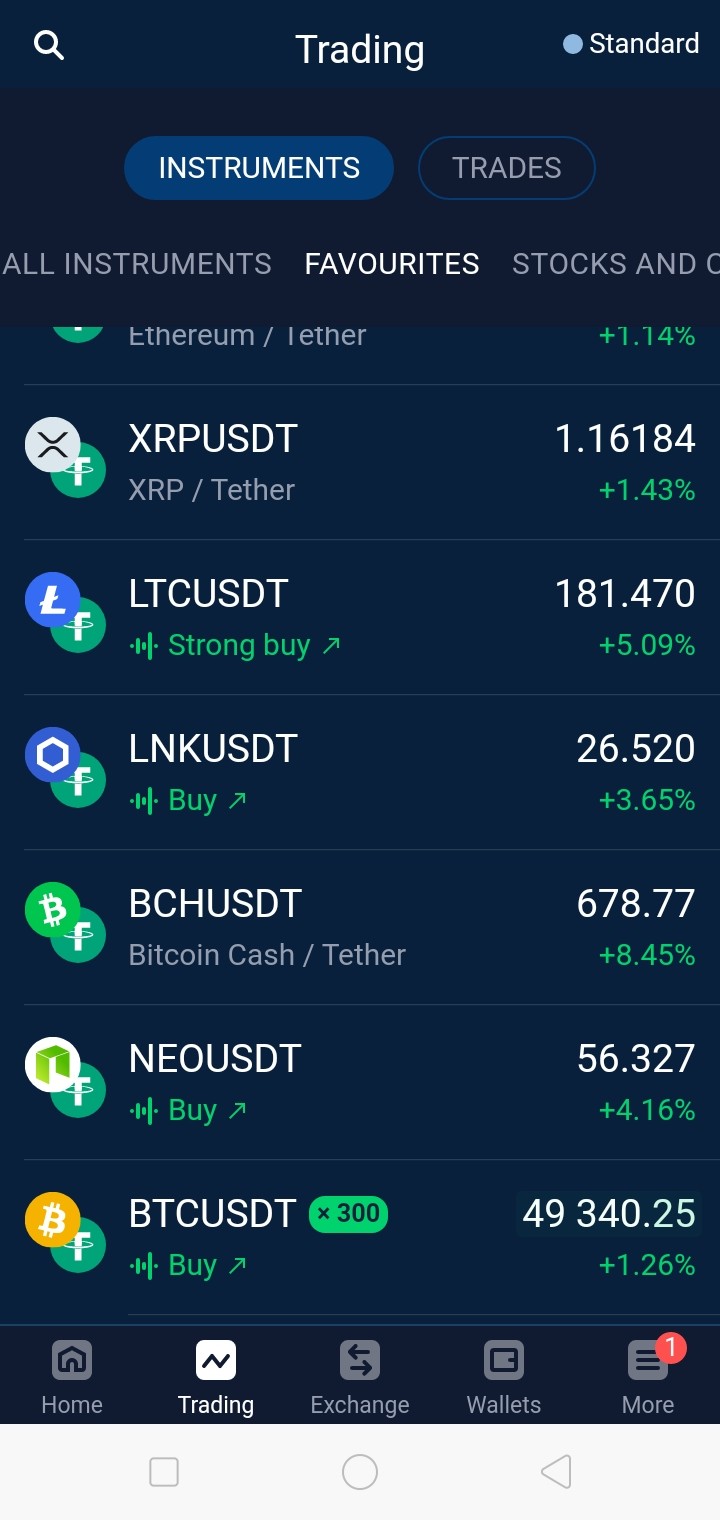Screen dimensions: 720x1520
Task: Select the Instruments segment
Action: click(x=259, y=168)
